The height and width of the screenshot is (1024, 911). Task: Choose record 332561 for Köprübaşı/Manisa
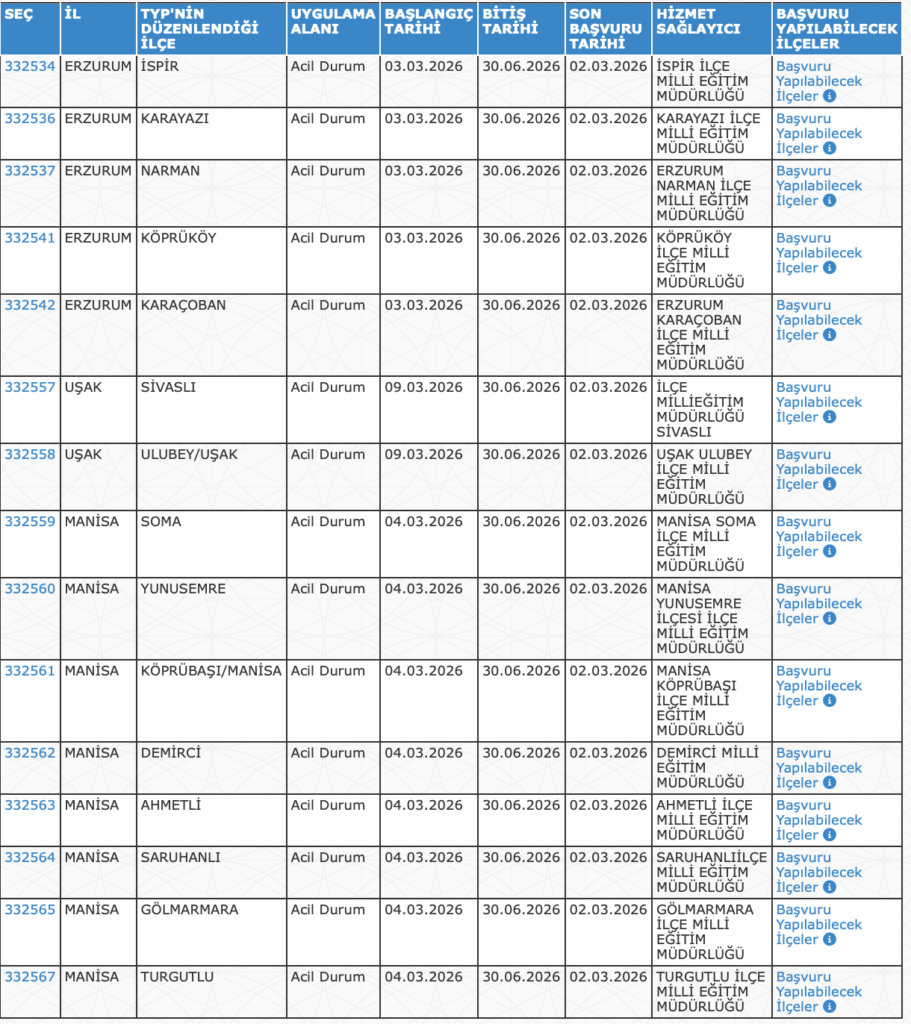29,670
